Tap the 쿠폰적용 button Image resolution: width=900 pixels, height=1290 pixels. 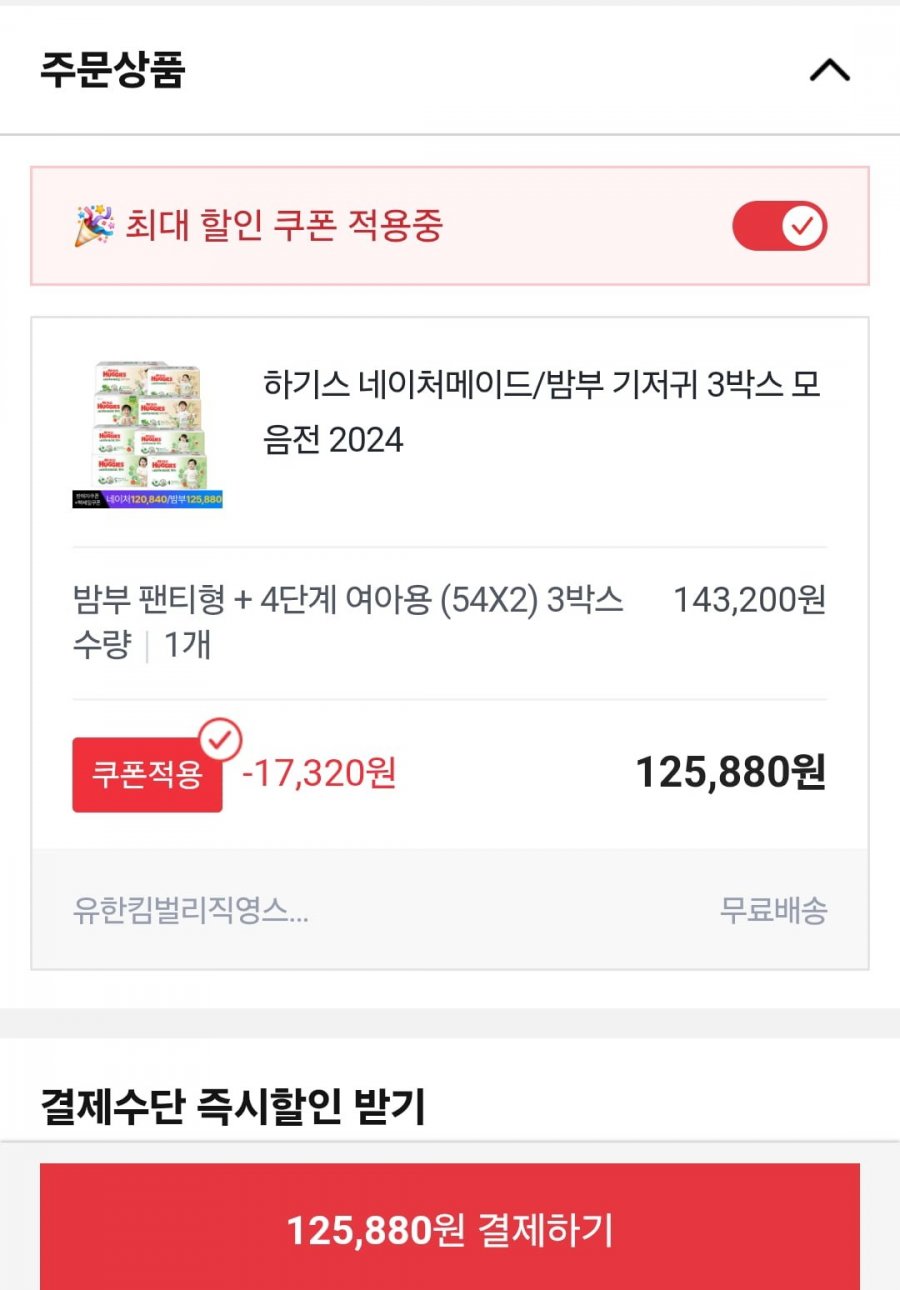point(147,775)
